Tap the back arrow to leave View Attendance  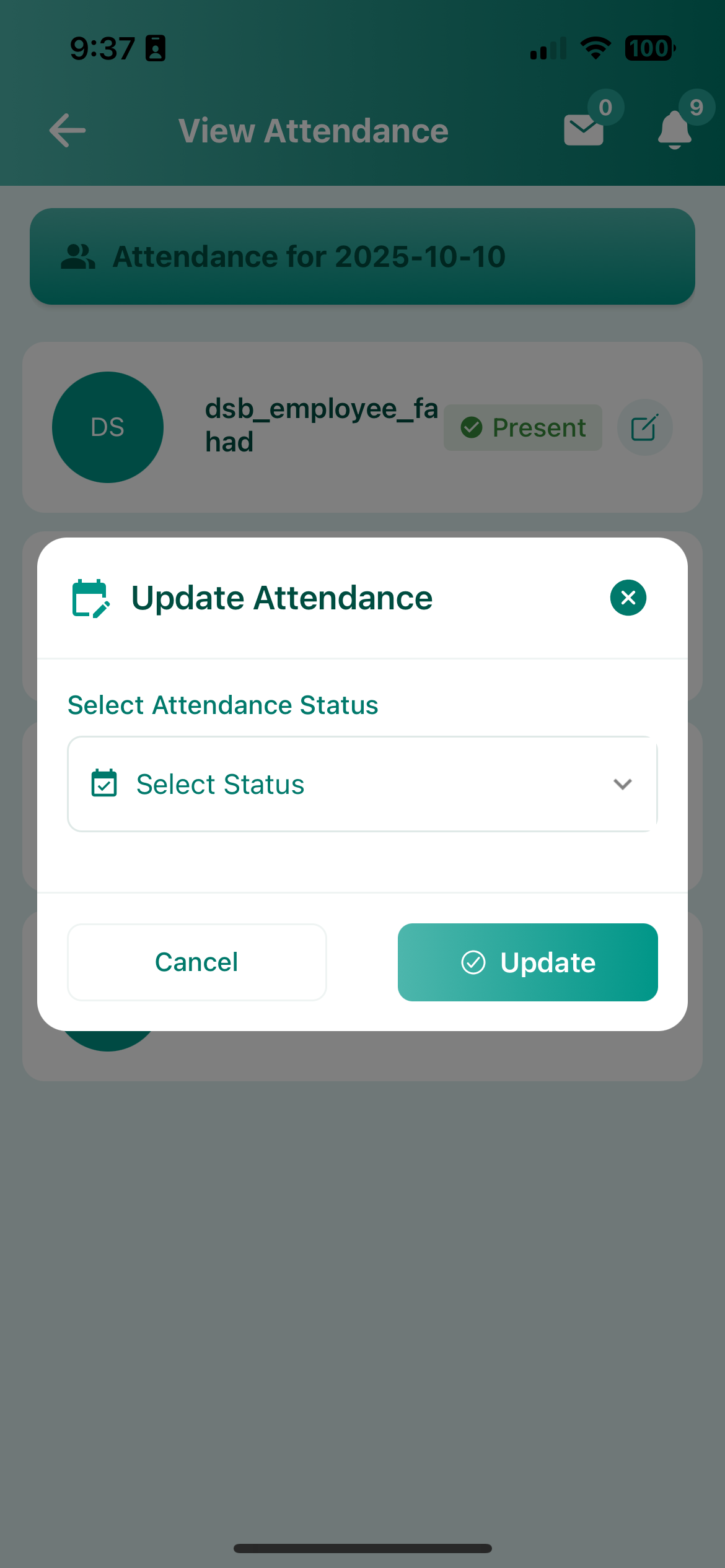pos(66,130)
